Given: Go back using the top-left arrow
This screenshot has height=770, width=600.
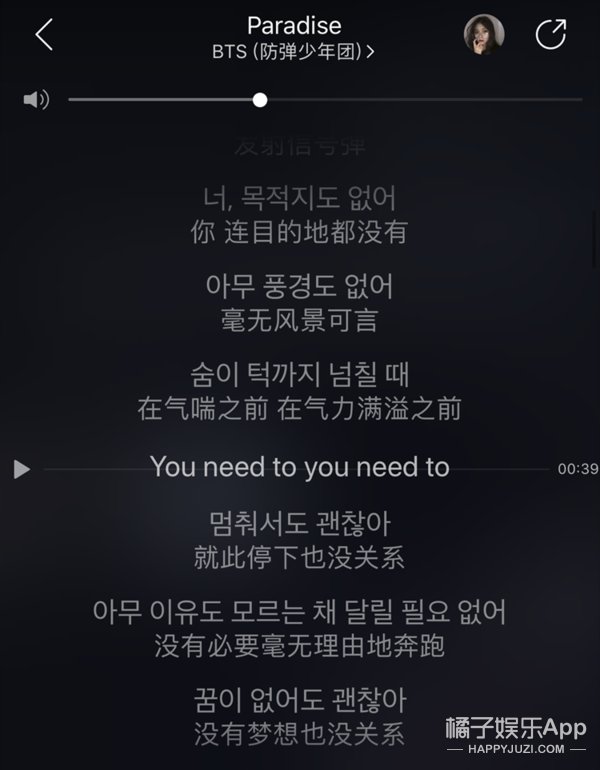Looking at the screenshot, I should coord(43,35).
